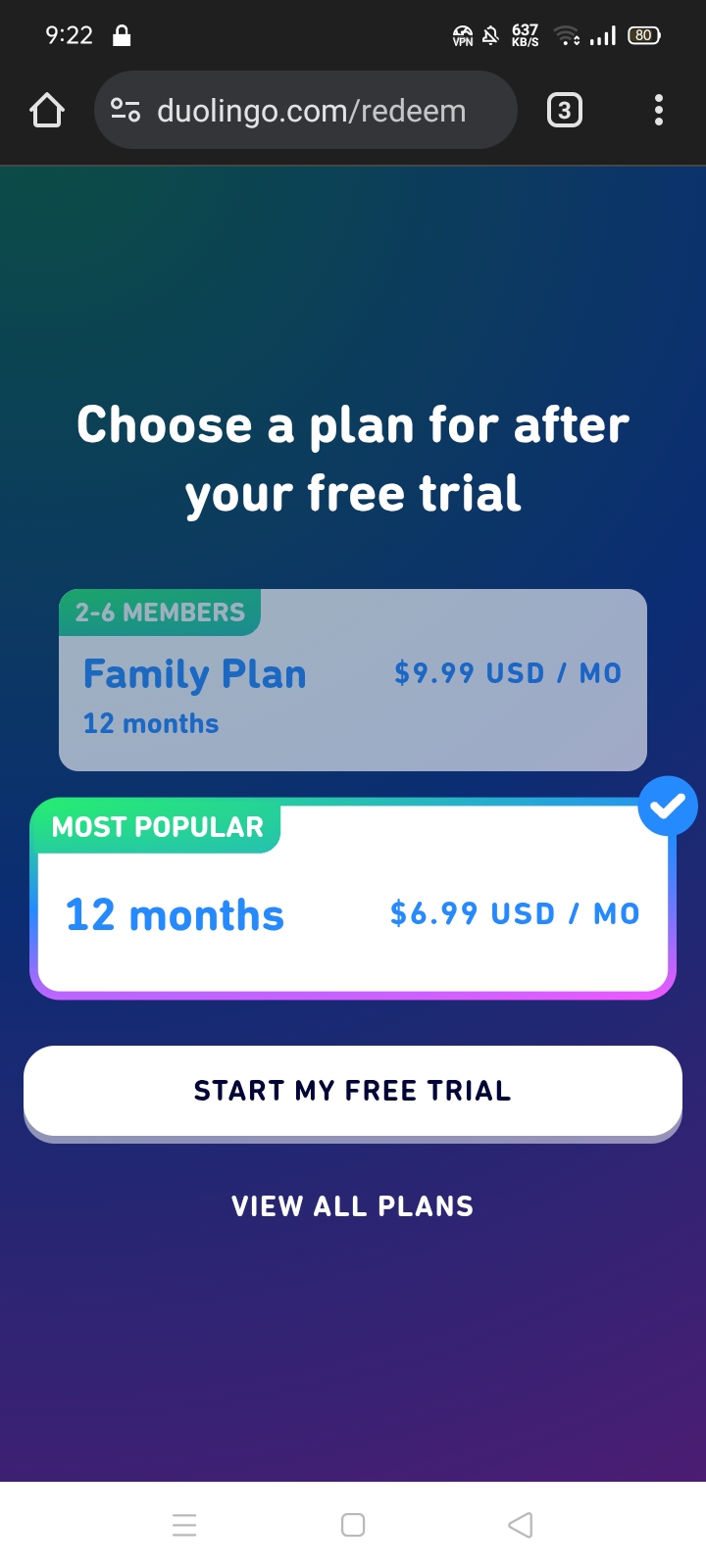Tap the duolingo.com/redeem address bar
This screenshot has width=706, height=1568.
[312, 111]
